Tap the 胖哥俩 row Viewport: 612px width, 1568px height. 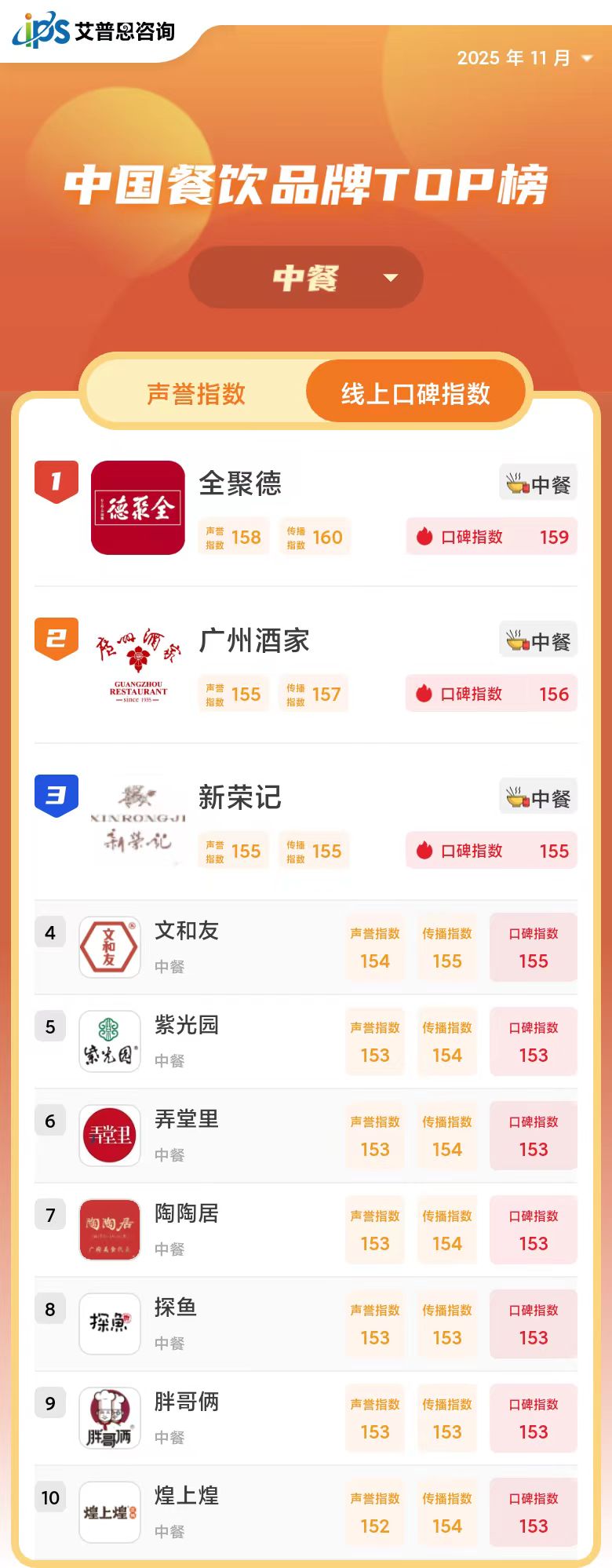pyautogui.click(x=187, y=1402)
